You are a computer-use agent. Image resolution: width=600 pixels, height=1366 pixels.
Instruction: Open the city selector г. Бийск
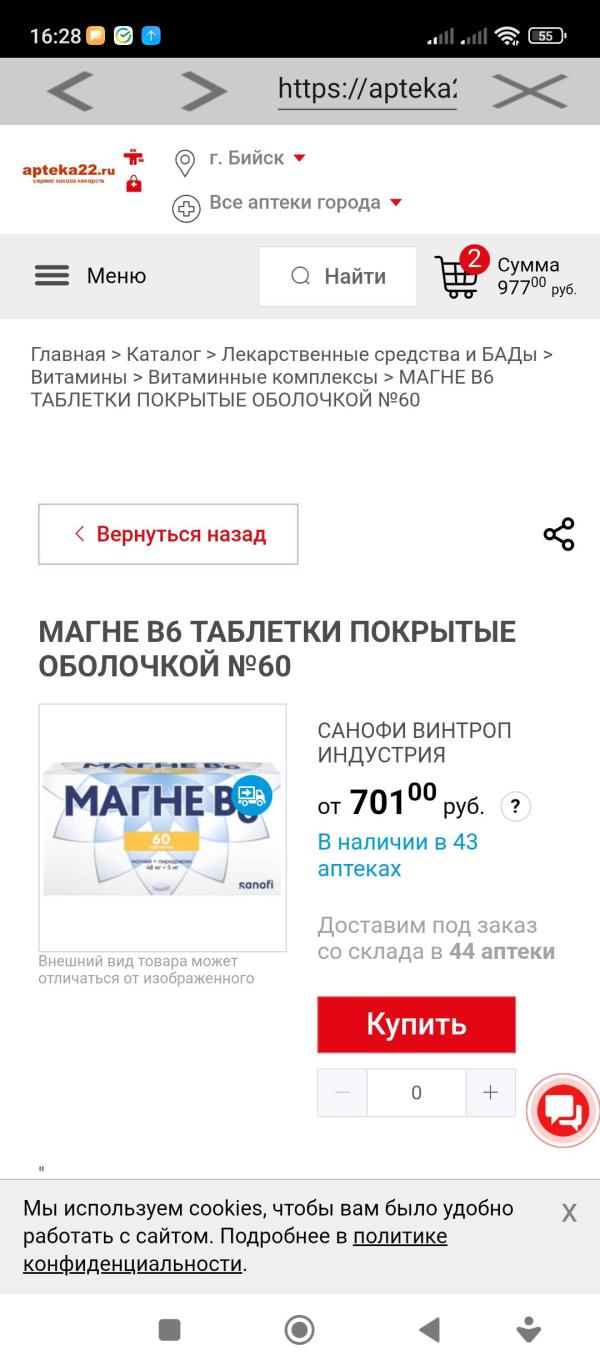(245, 158)
